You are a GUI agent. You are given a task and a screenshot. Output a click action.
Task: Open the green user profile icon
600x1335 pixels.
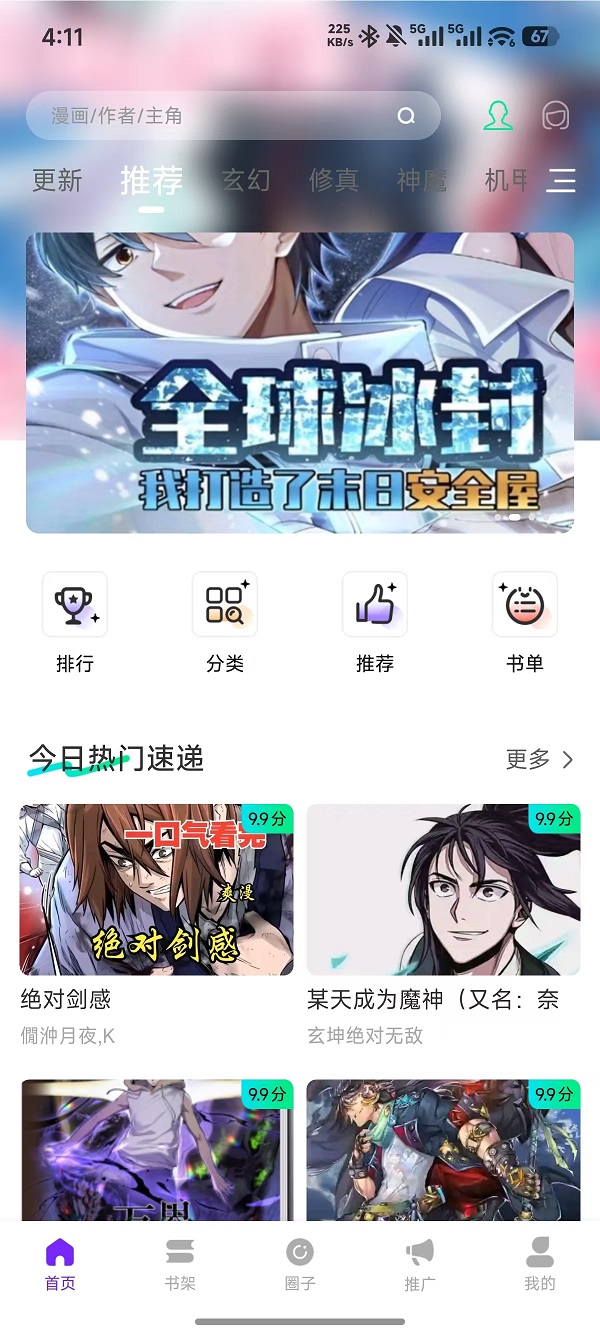click(497, 116)
